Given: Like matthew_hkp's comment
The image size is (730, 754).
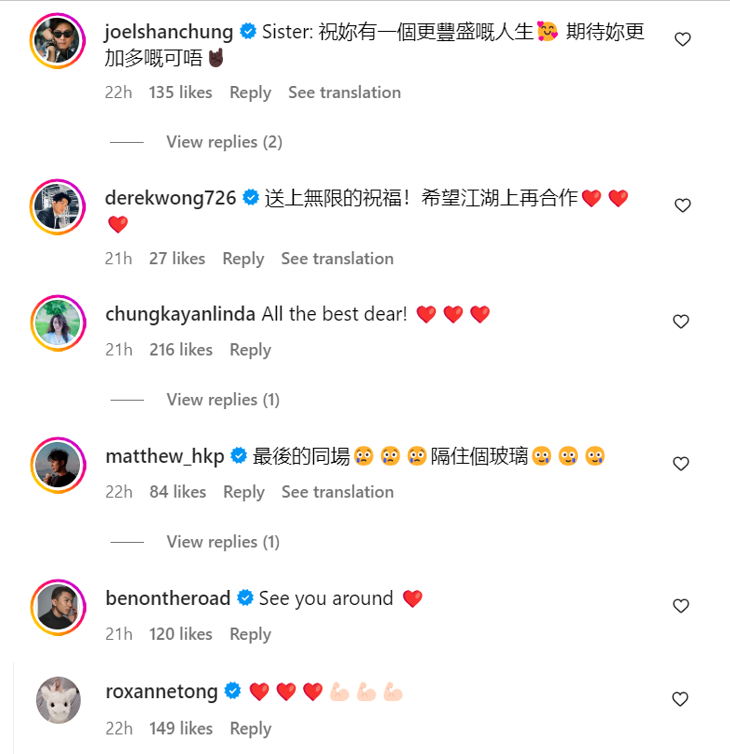Looking at the screenshot, I should [681, 464].
